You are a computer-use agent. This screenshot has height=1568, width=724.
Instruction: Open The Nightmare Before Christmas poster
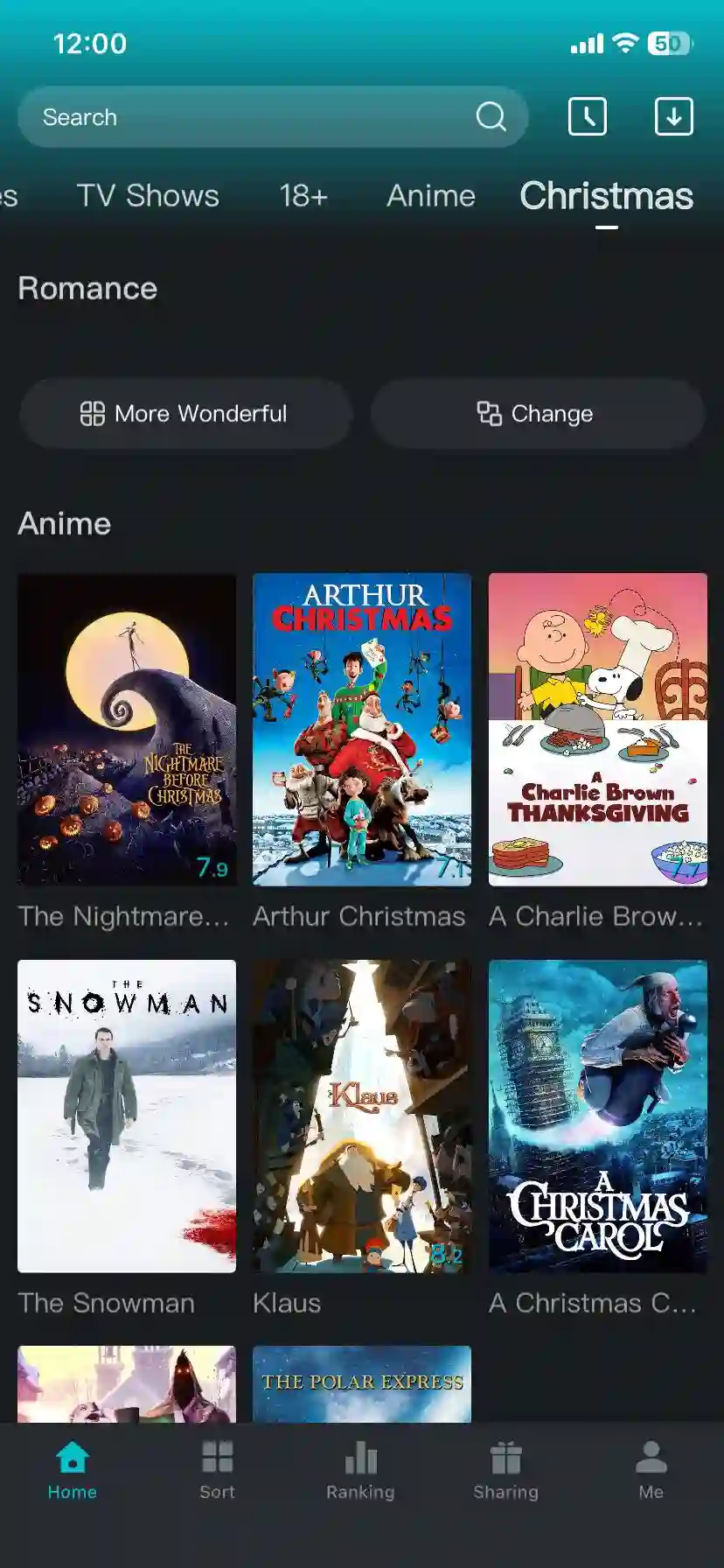(127, 729)
